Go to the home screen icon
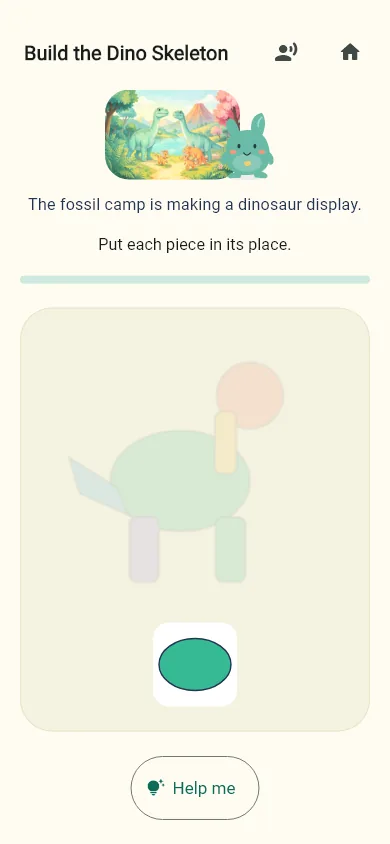 [350, 53]
